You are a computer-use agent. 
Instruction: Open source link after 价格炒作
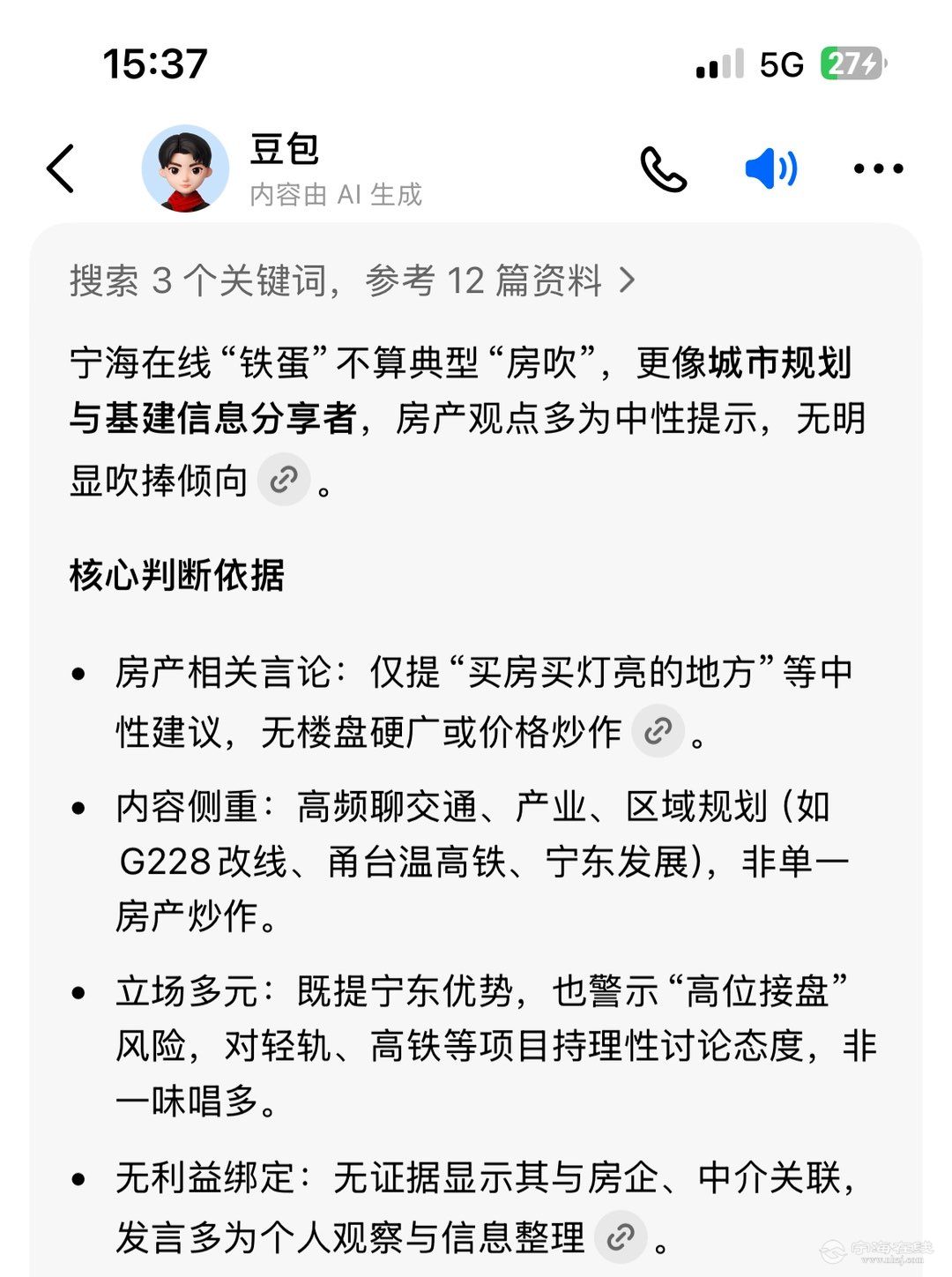click(x=658, y=730)
